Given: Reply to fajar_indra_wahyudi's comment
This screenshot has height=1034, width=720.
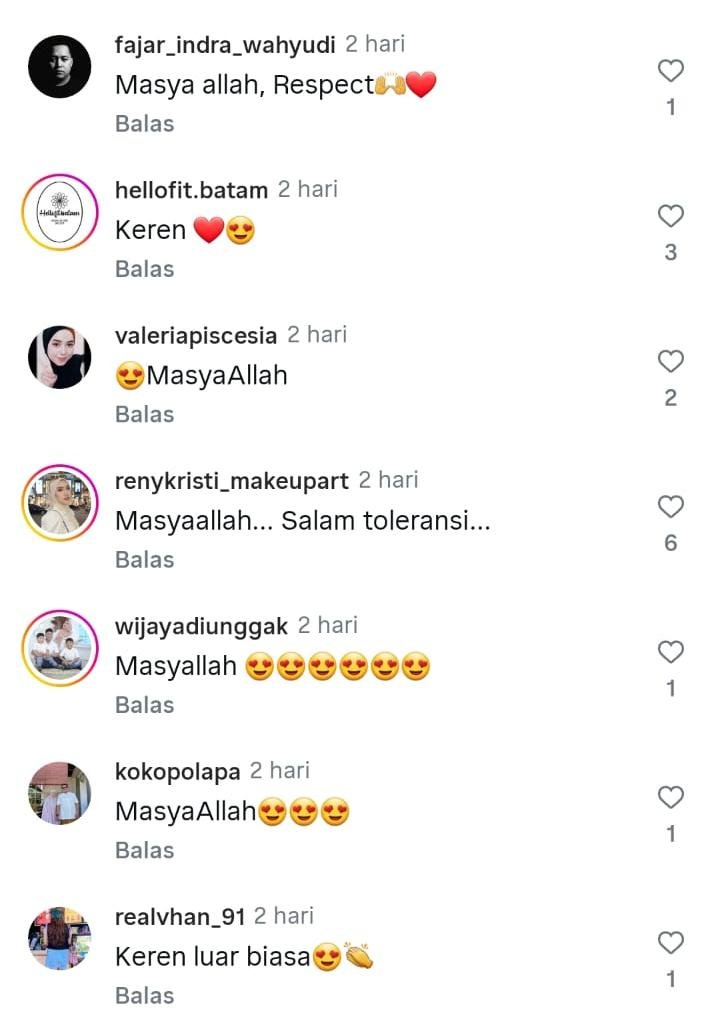Looking at the screenshot, I should point(144,124).
